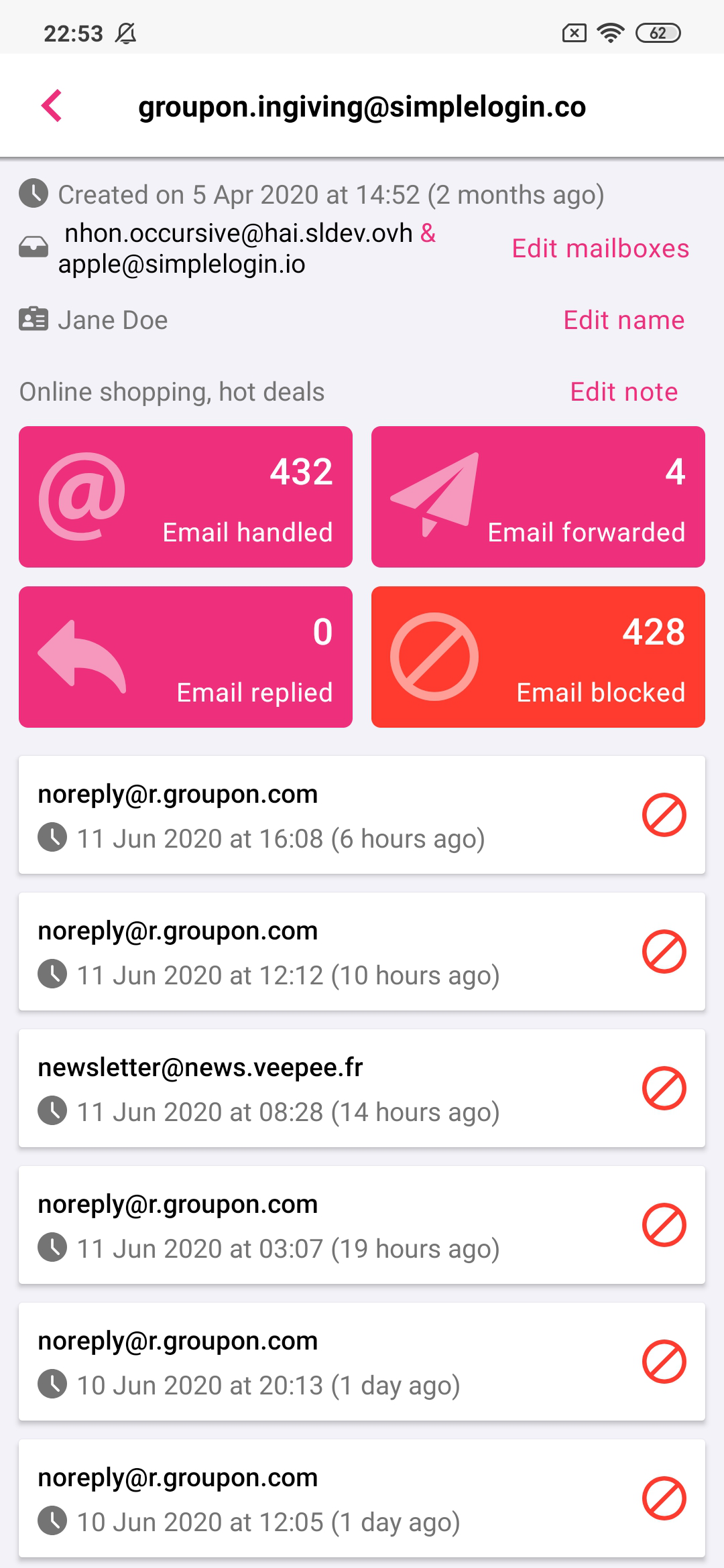Image resolution: width=724 pixels, height=1568 pixels.
Task: Tap Edit mailboxes link
Action: pyautogui.click(x=600, y=249)
